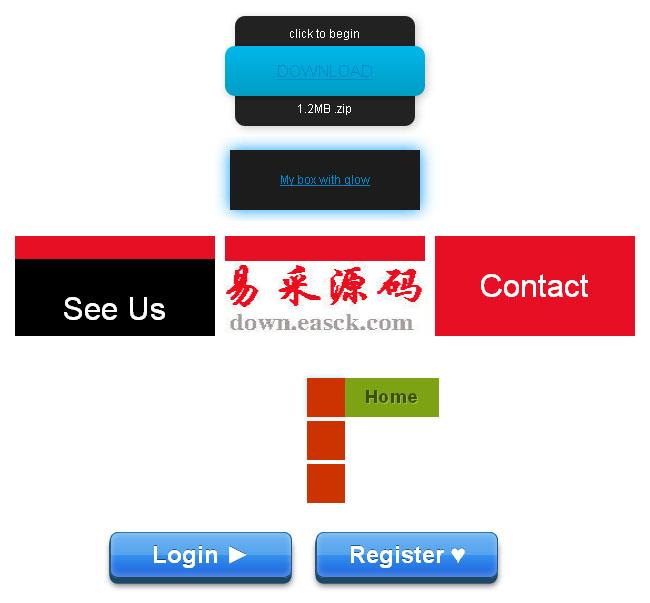Open the 'My box with glow' link
650x603 pixels.
point(325,180)
